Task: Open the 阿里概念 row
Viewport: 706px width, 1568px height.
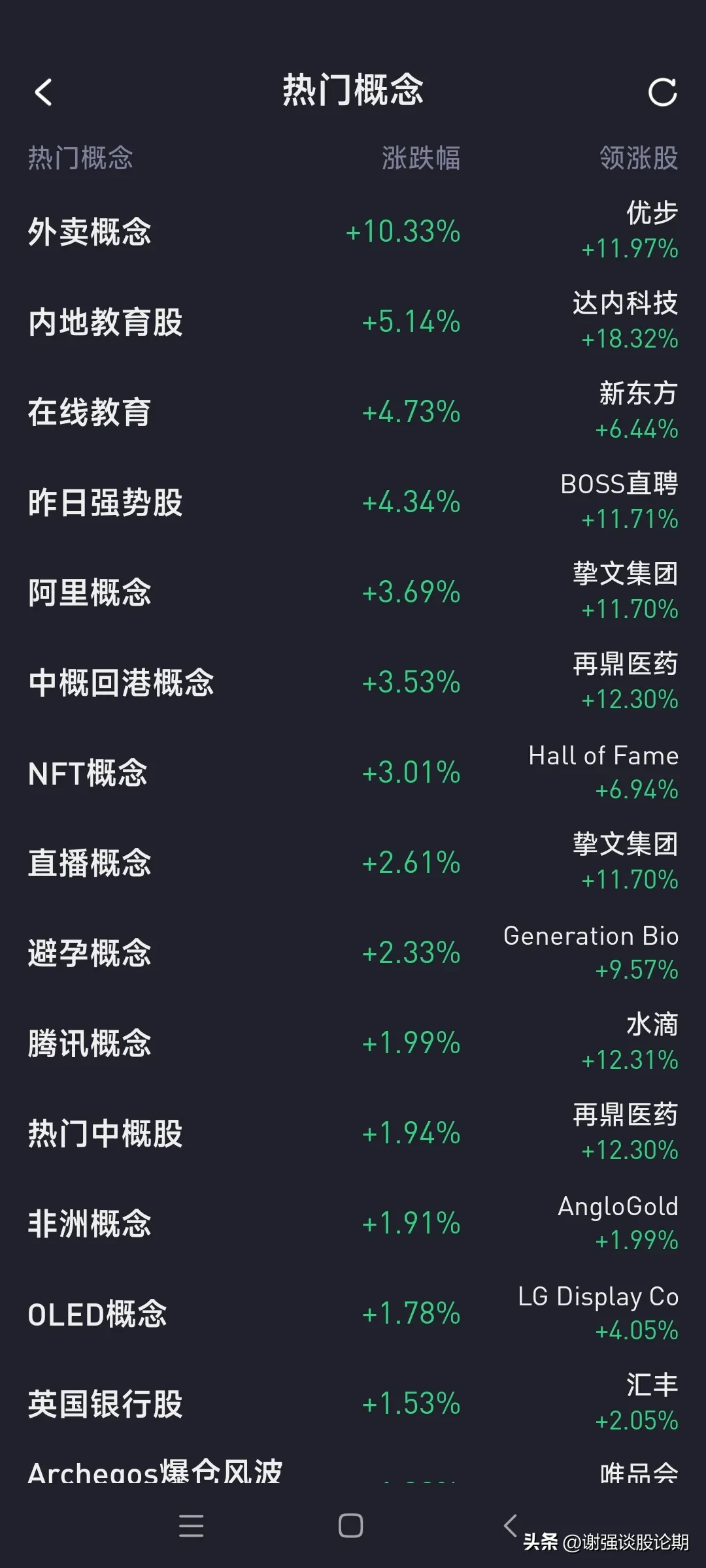Action: [353, 592]
